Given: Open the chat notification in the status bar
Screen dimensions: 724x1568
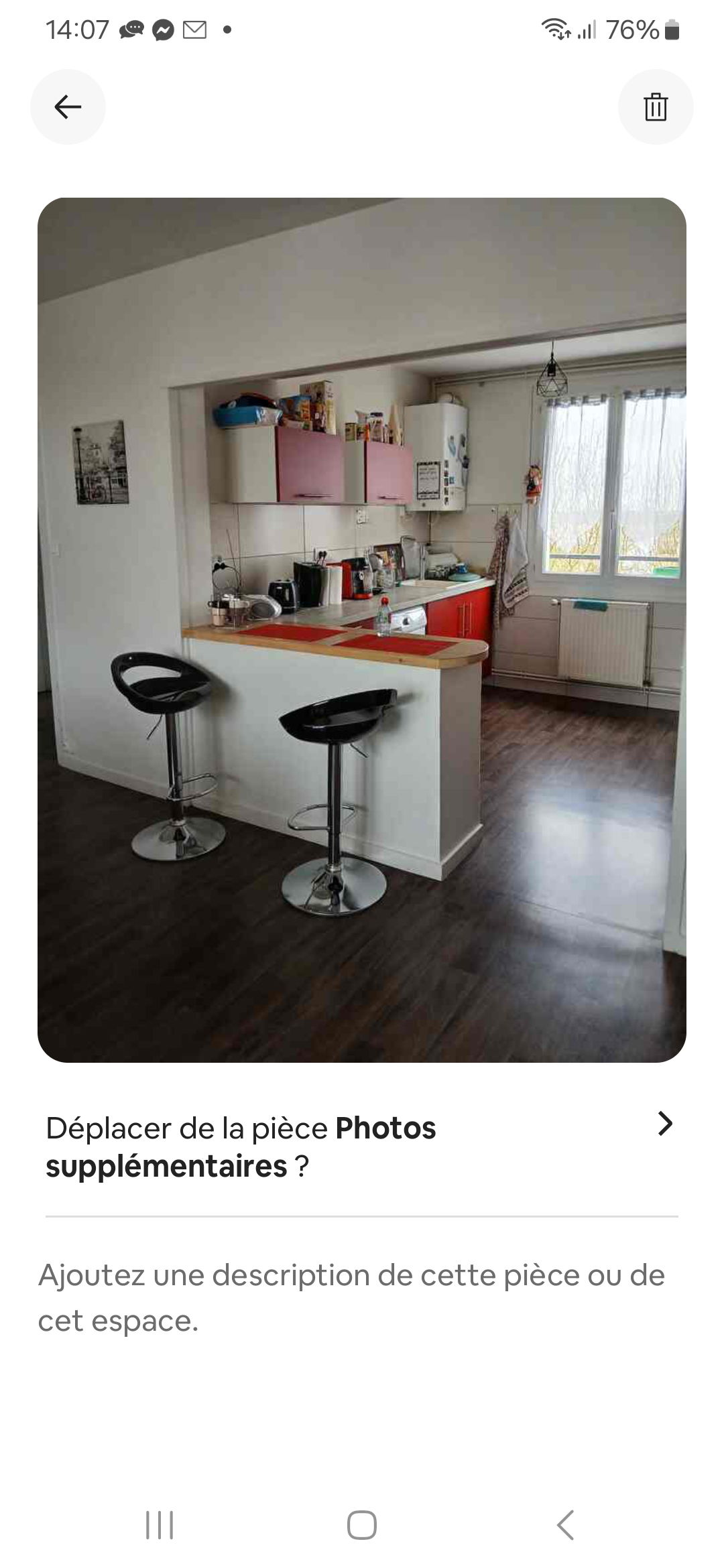Looking at the screenshot, I should (x=133, y=28).
